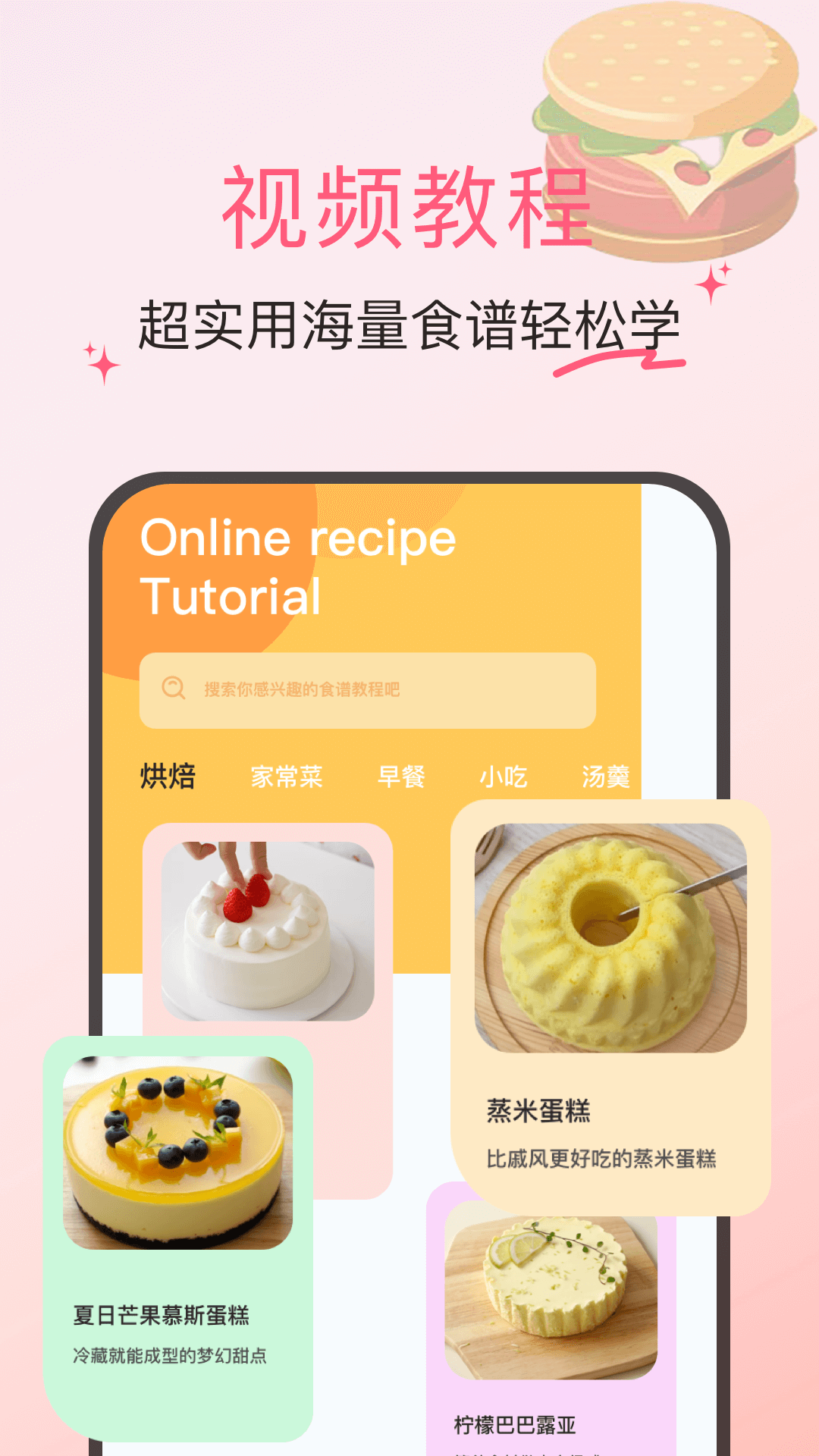
Task: Open the 早餐 recipe category
Action: pyautogui.click(x=401, y=775)
